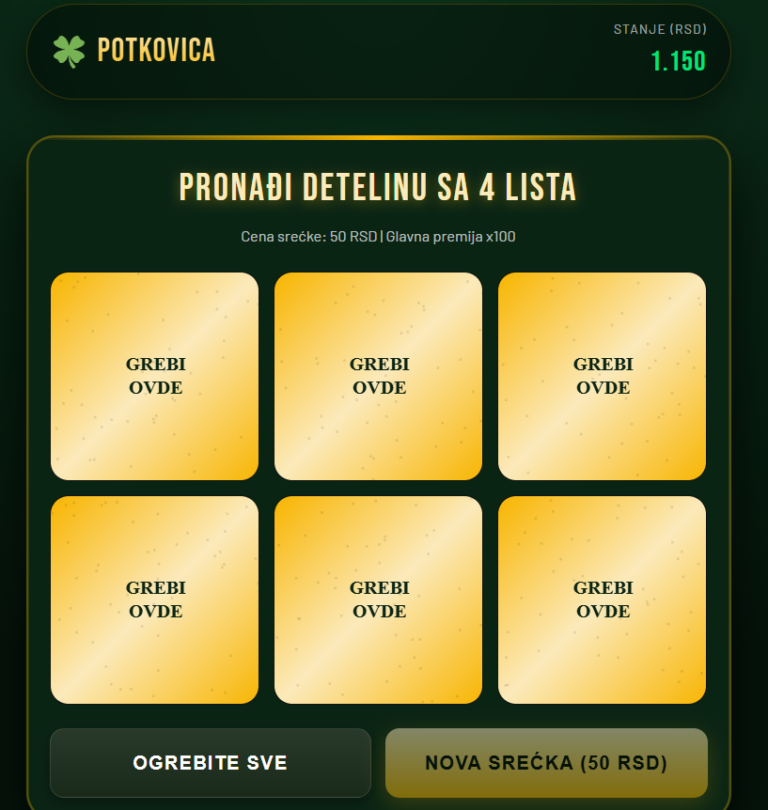Scratch the top-right GREBI OVDE card
Screen dimensions: 768x810
coord(602,376)
